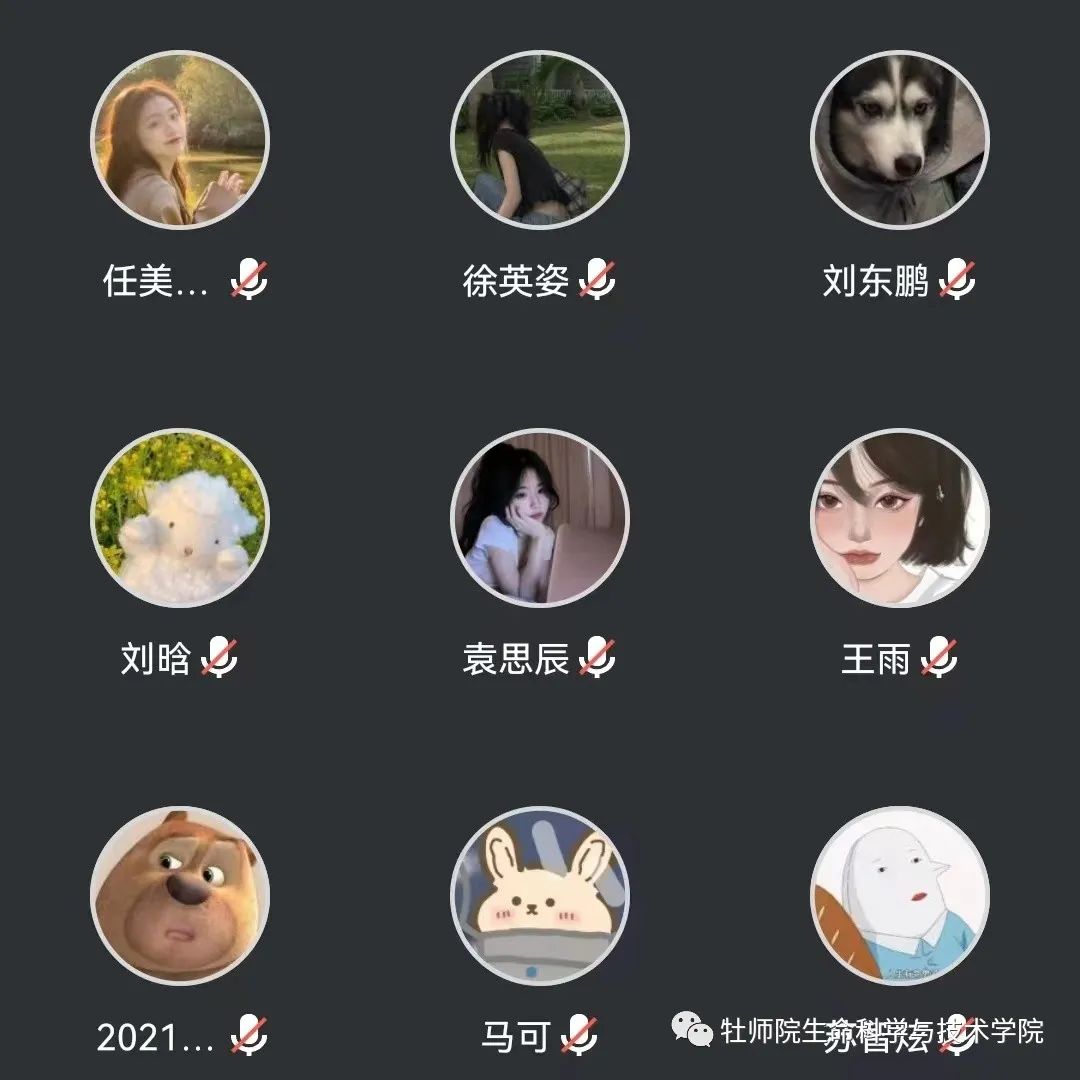Select participant 王雨

pos(899,518)
